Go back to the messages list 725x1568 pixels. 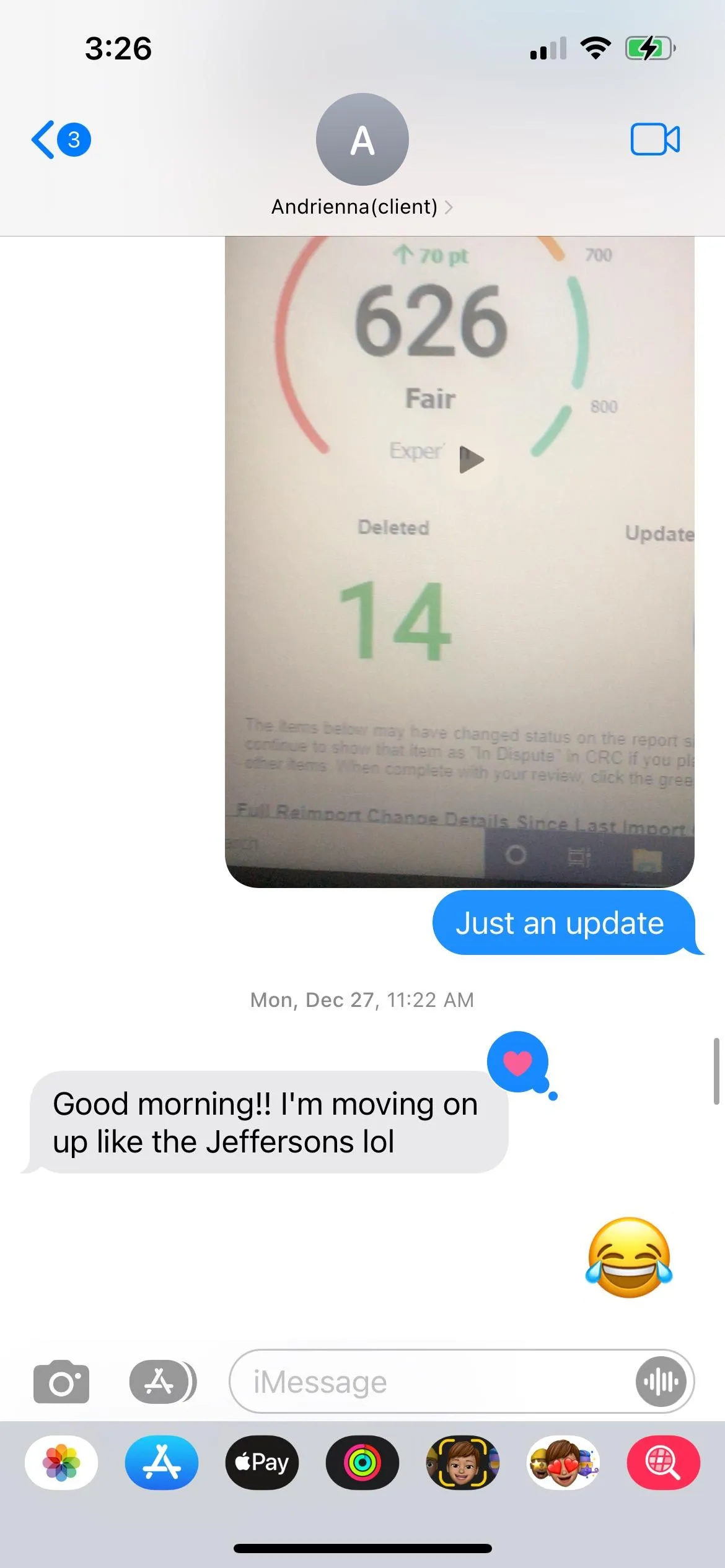pos(60,139)
